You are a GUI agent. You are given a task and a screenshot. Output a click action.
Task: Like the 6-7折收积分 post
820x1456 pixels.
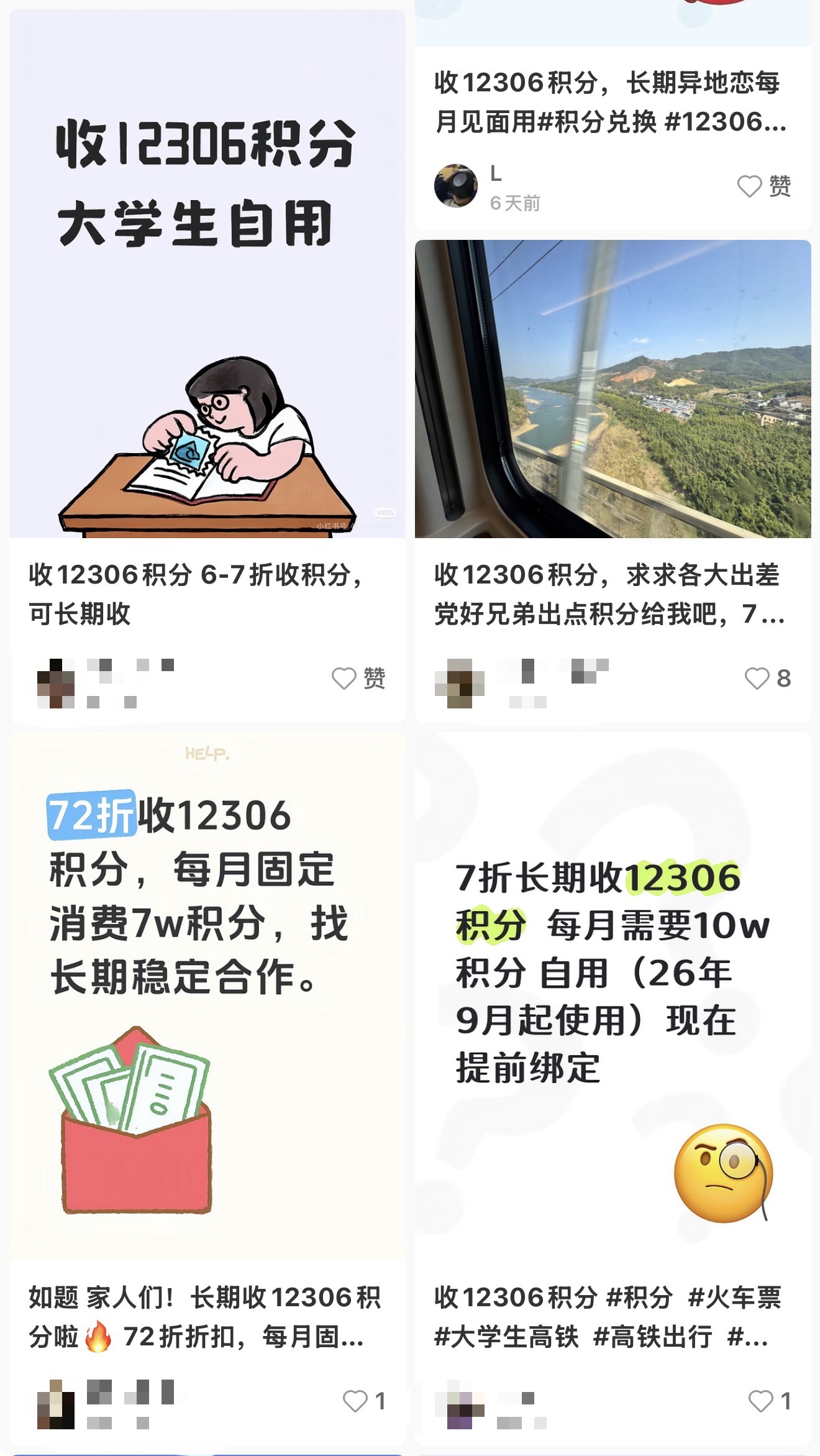coord(344,678)
